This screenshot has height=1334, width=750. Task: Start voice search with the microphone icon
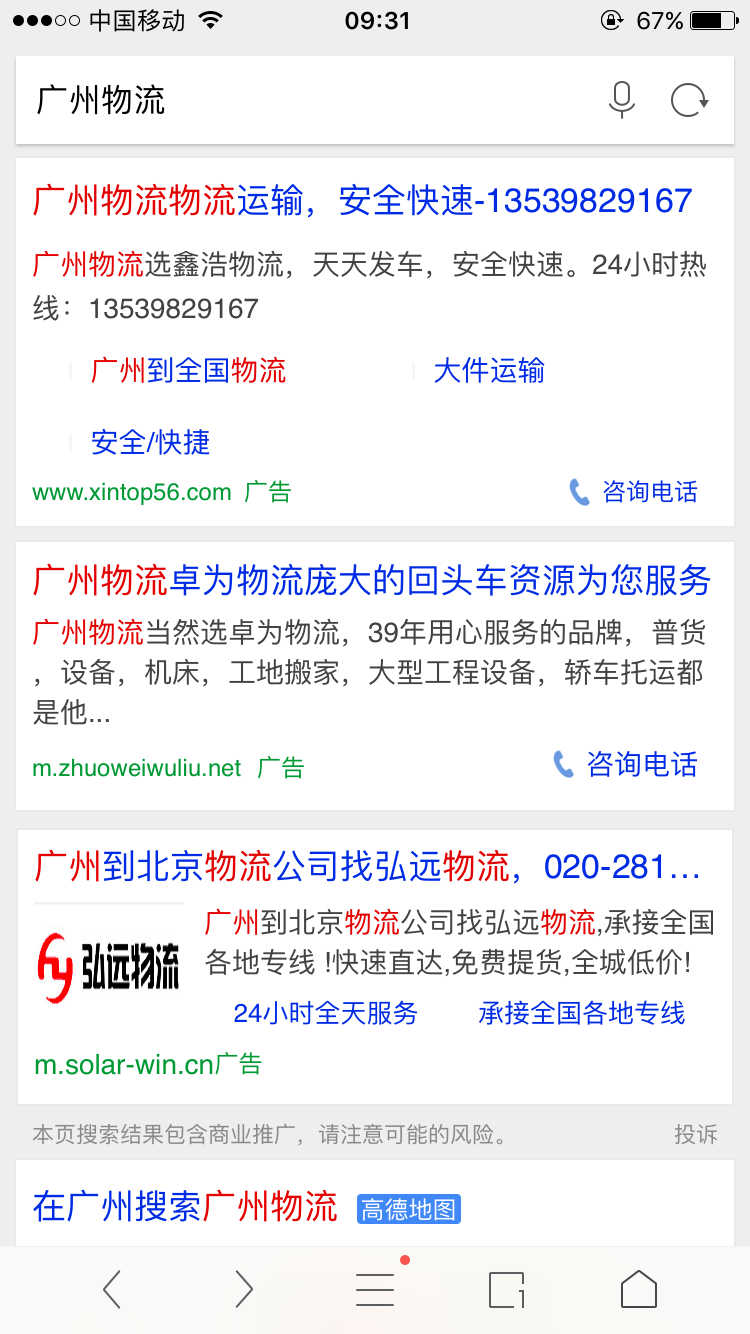pos(622,100)
